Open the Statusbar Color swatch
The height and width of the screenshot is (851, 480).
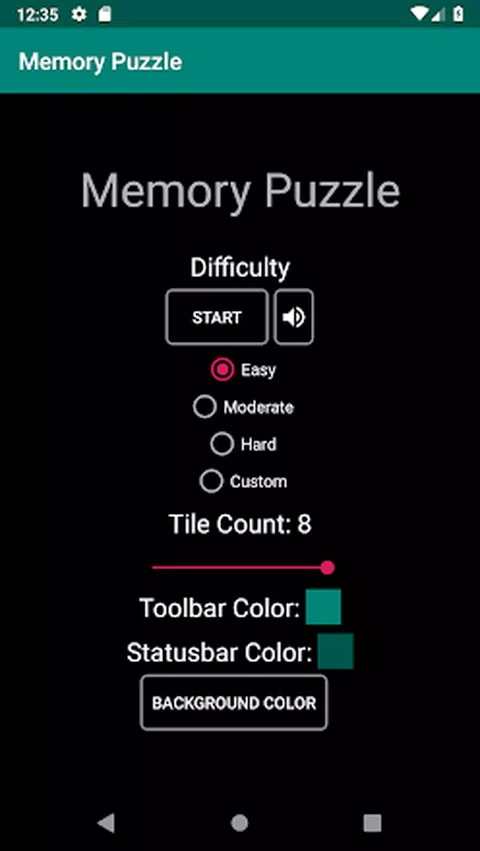pos(336,651)
